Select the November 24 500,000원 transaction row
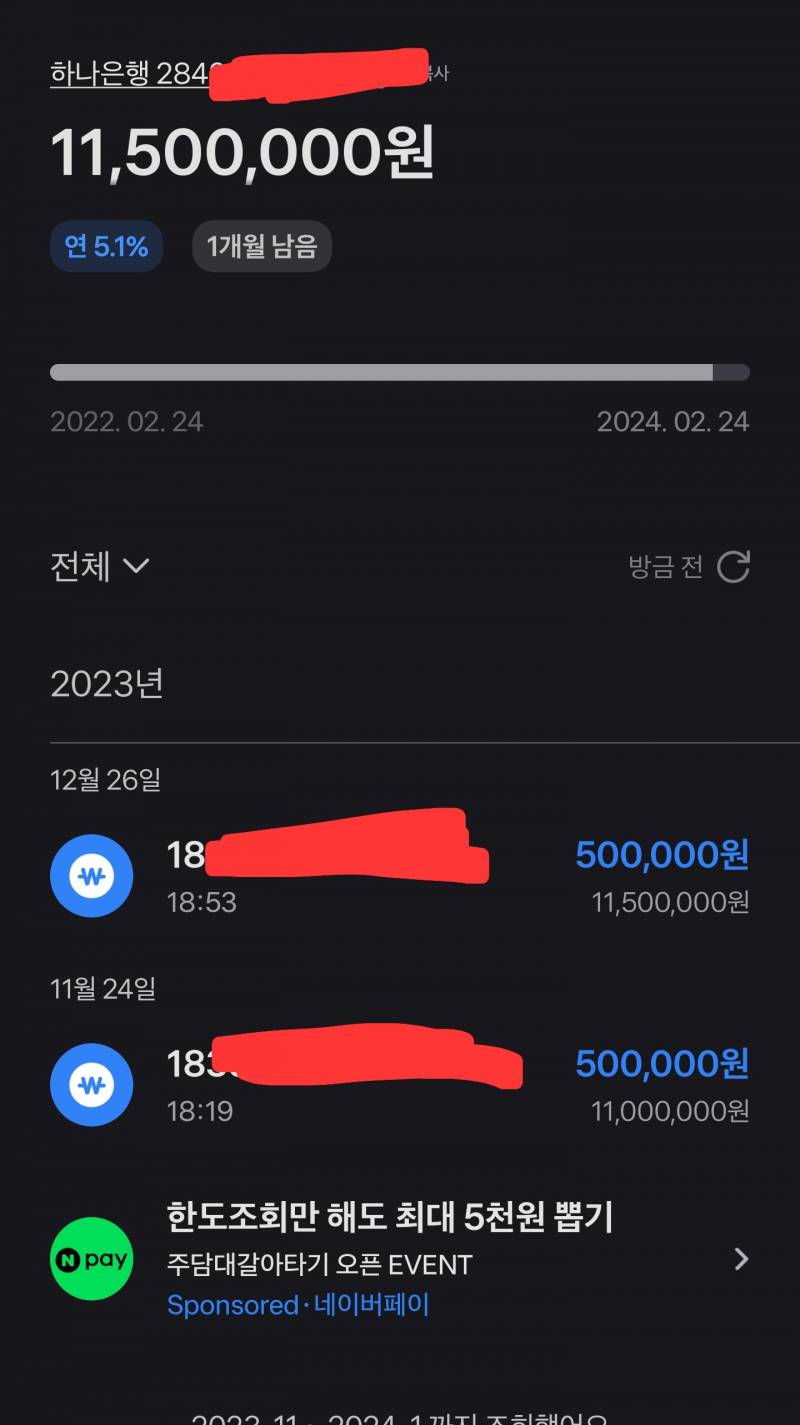Screen dimensions: 800x1425 [x=400, y=1084]
